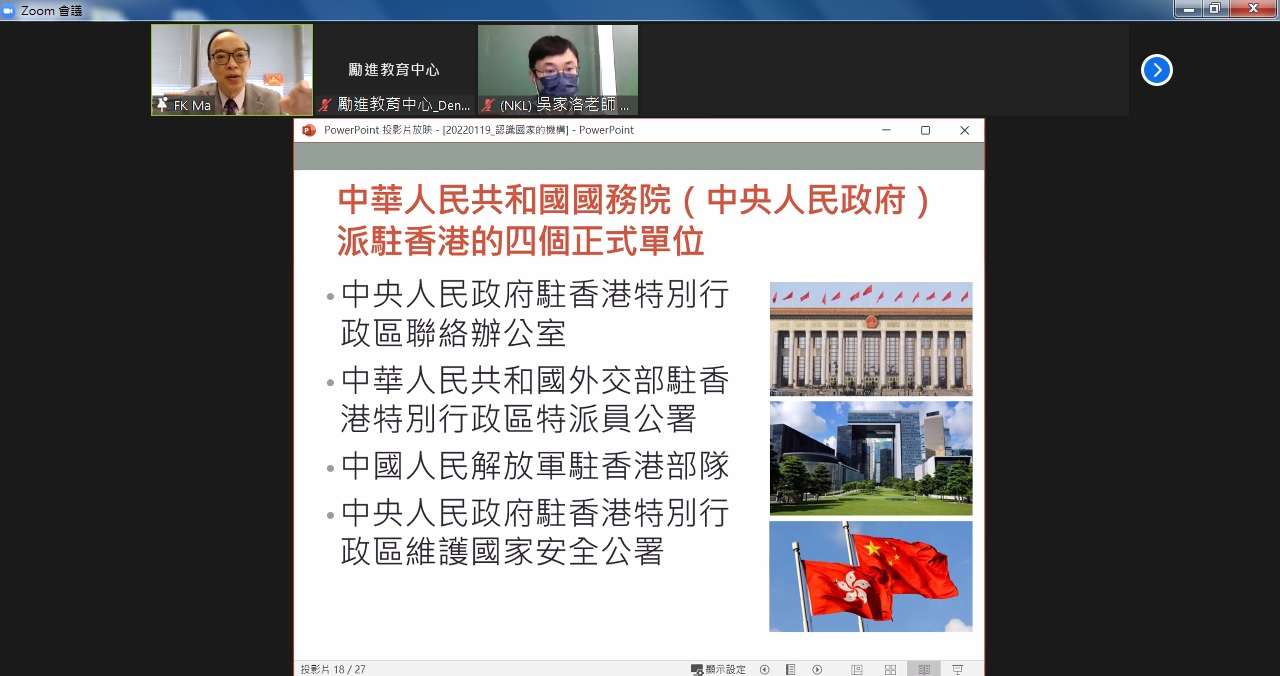Restore down the Zoom window
Viewport: 1280px width, 676px height.
click(1215, 8)
